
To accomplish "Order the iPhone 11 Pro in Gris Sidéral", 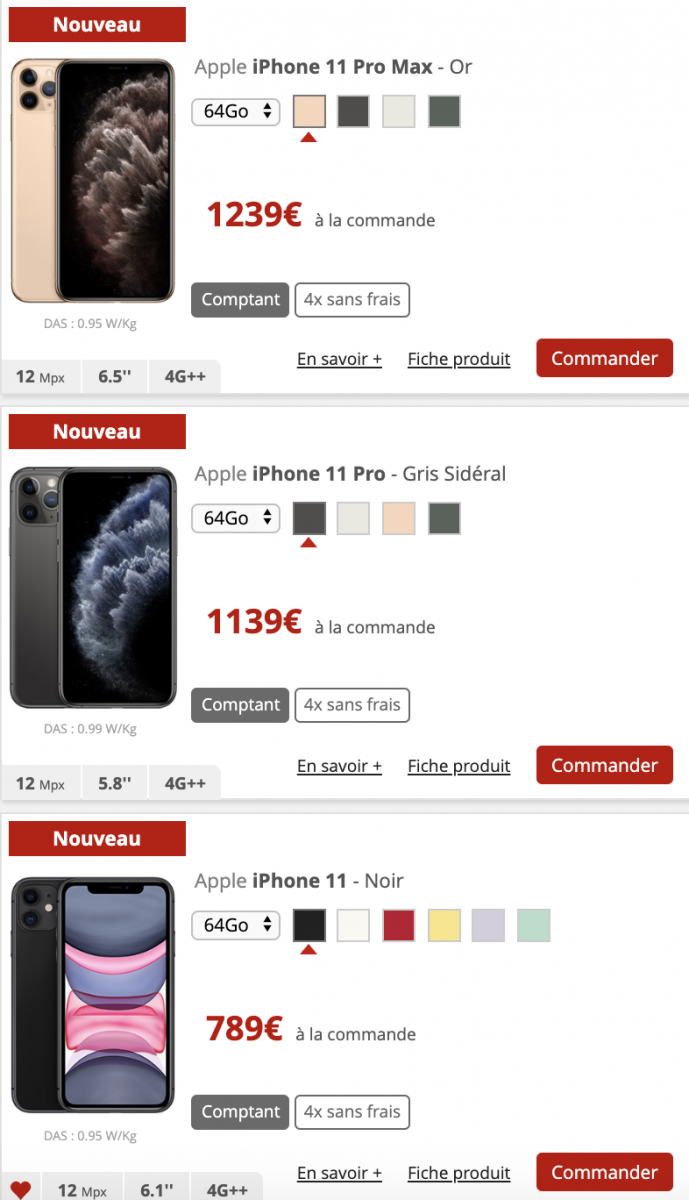I will [x=604, y=765].
